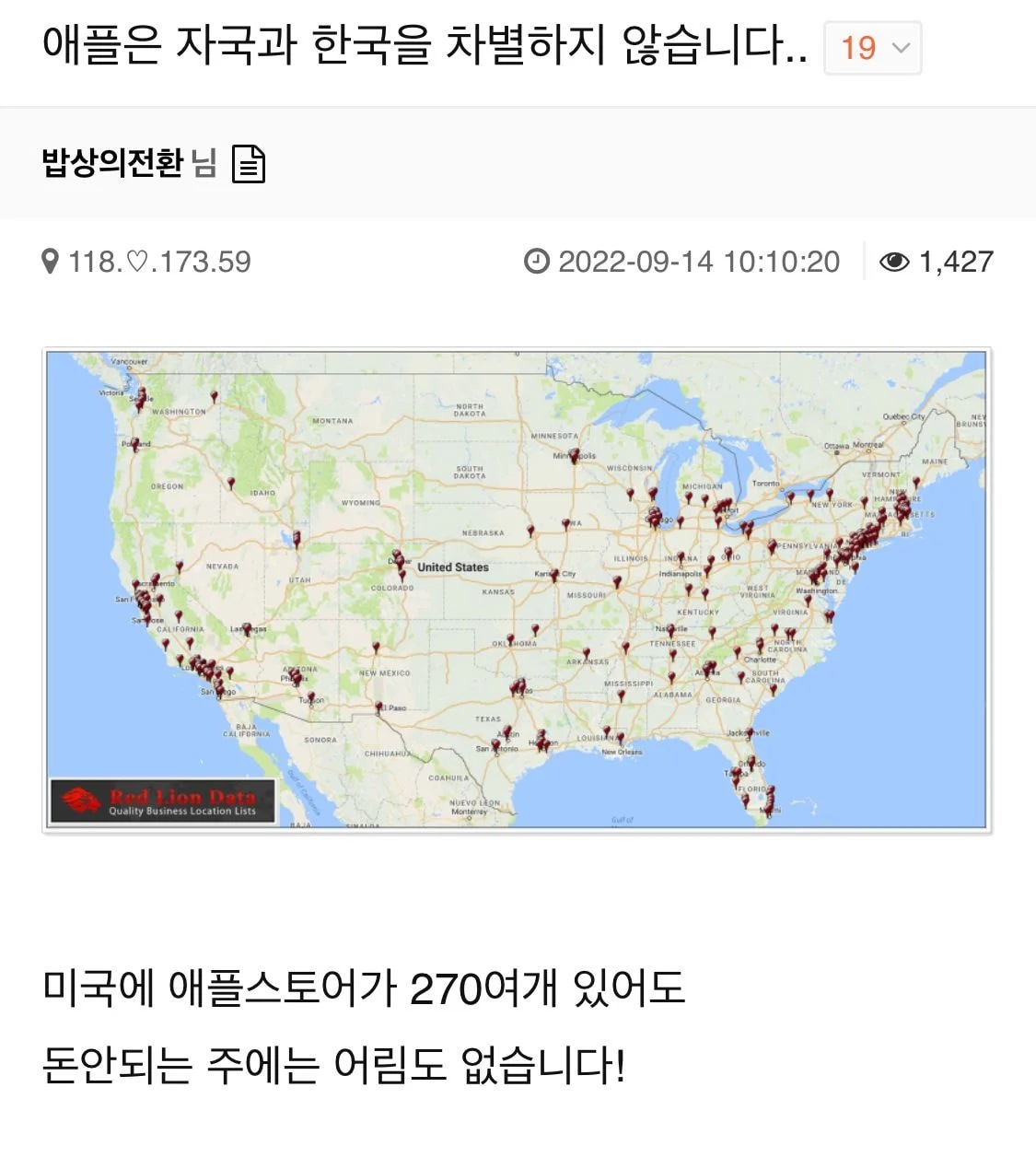Click the clock icon next to the post date
This screenshot has height=1169, width=1036.
(539, 261)
